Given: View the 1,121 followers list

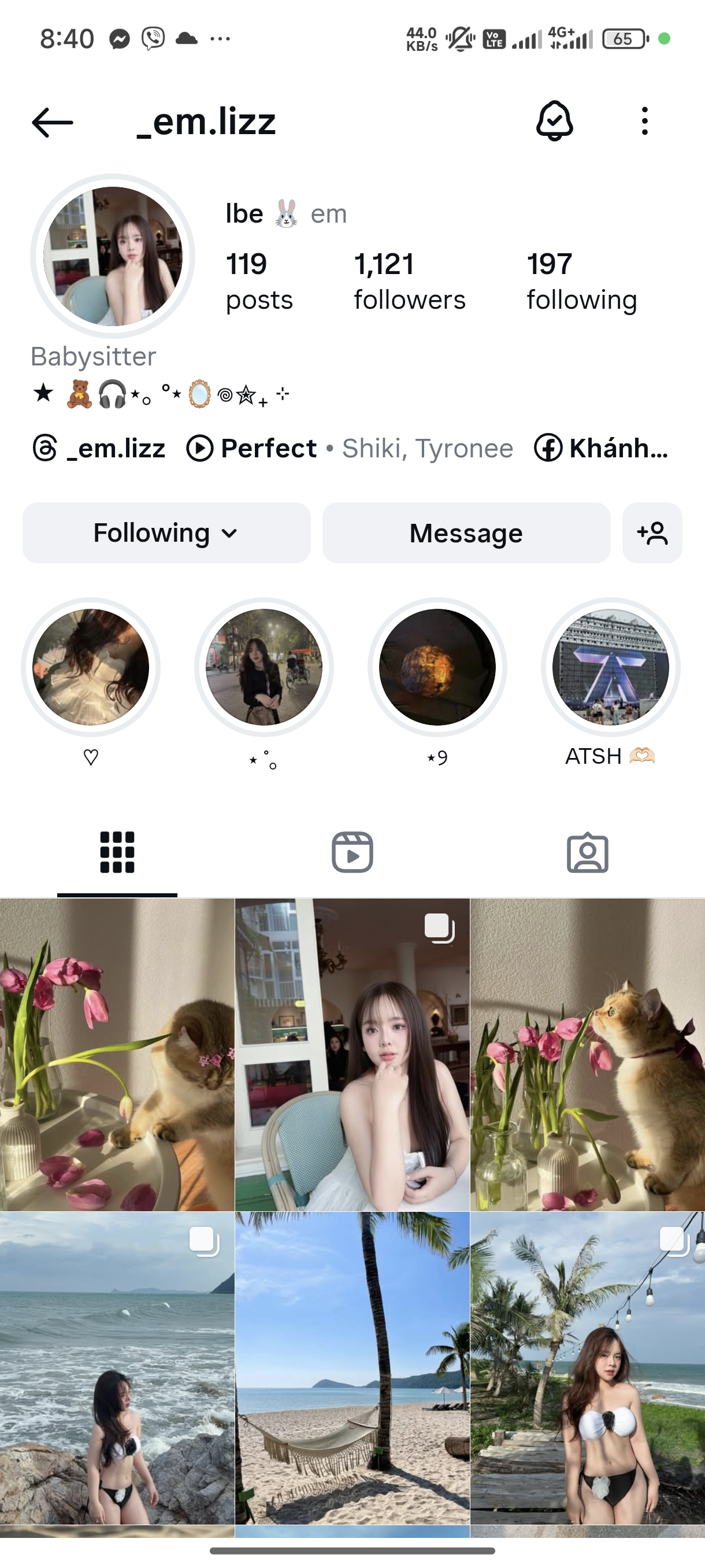Looking at the screenshot, I should coord(409,282).
